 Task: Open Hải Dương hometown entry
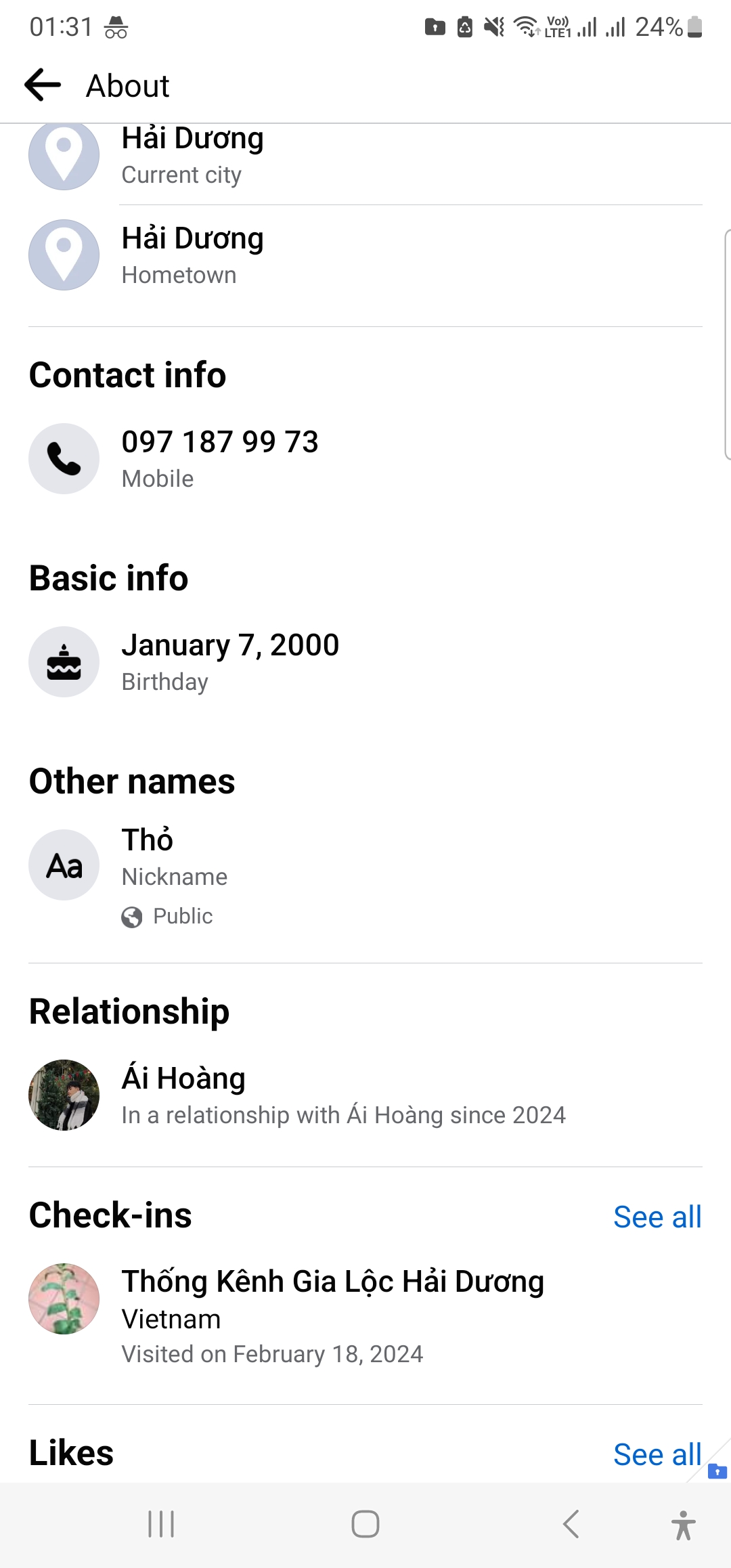(x=192, y=255)
